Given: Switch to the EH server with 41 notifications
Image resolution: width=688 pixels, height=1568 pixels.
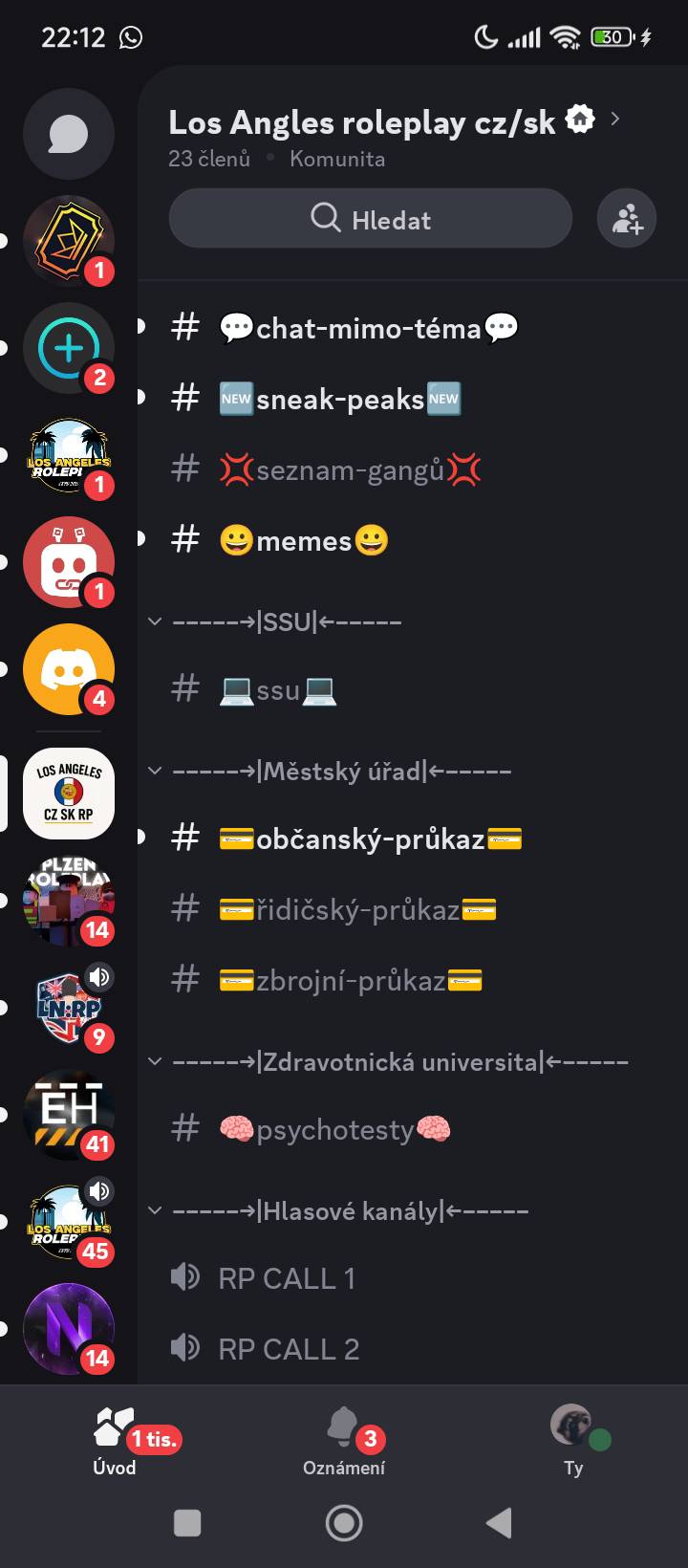Looking at the screenshot, I should 69,1114.
